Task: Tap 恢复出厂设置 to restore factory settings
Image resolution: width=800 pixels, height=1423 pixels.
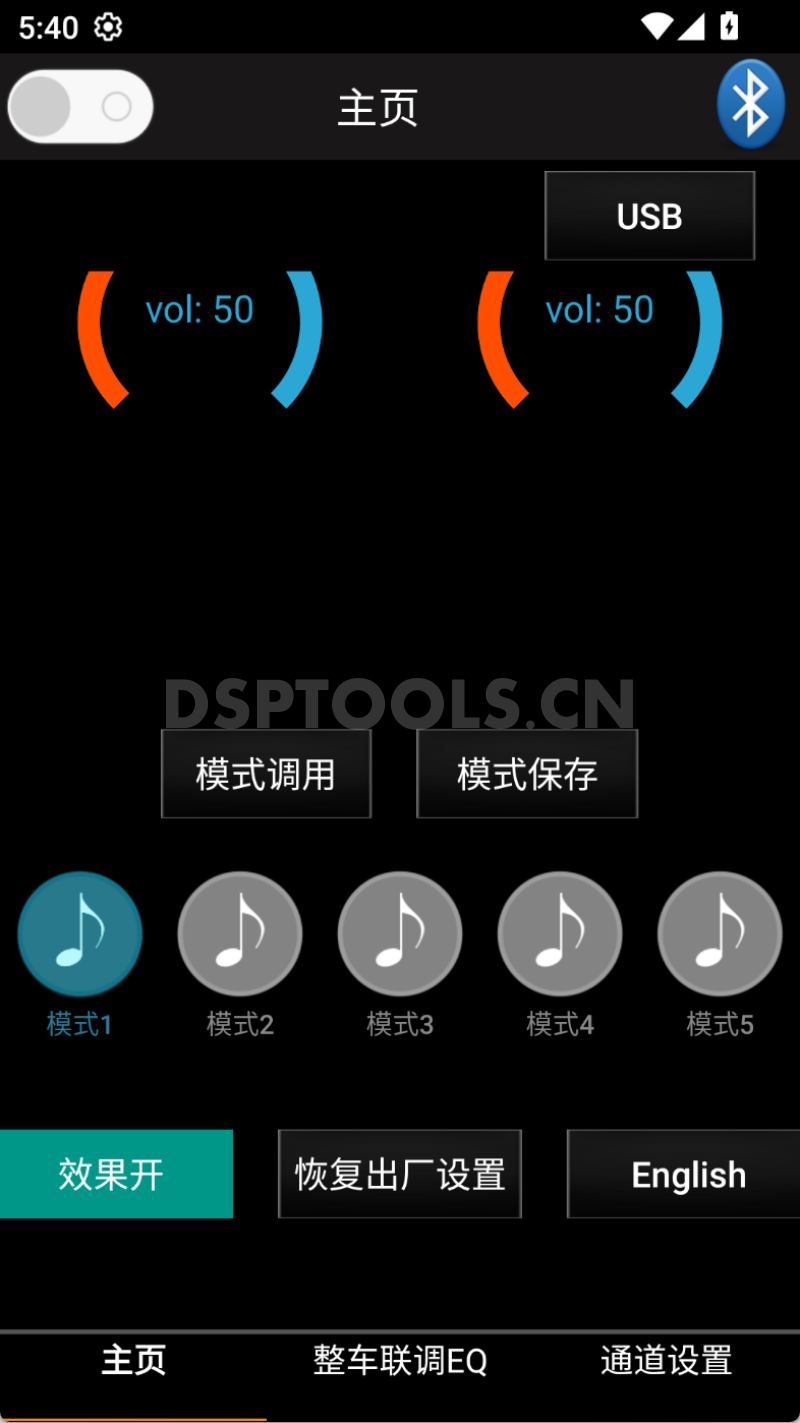Action: click(x=400, y=1174)
